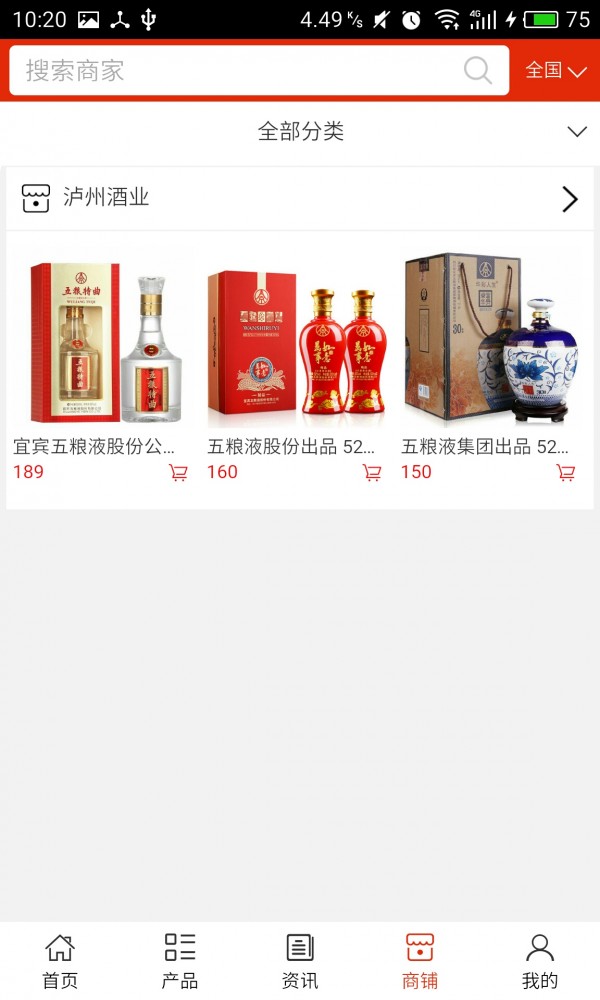600x1000 pixels.
Task: Tap the magnifier search icon
Action: pyautogui.click(x=478, y=71)
